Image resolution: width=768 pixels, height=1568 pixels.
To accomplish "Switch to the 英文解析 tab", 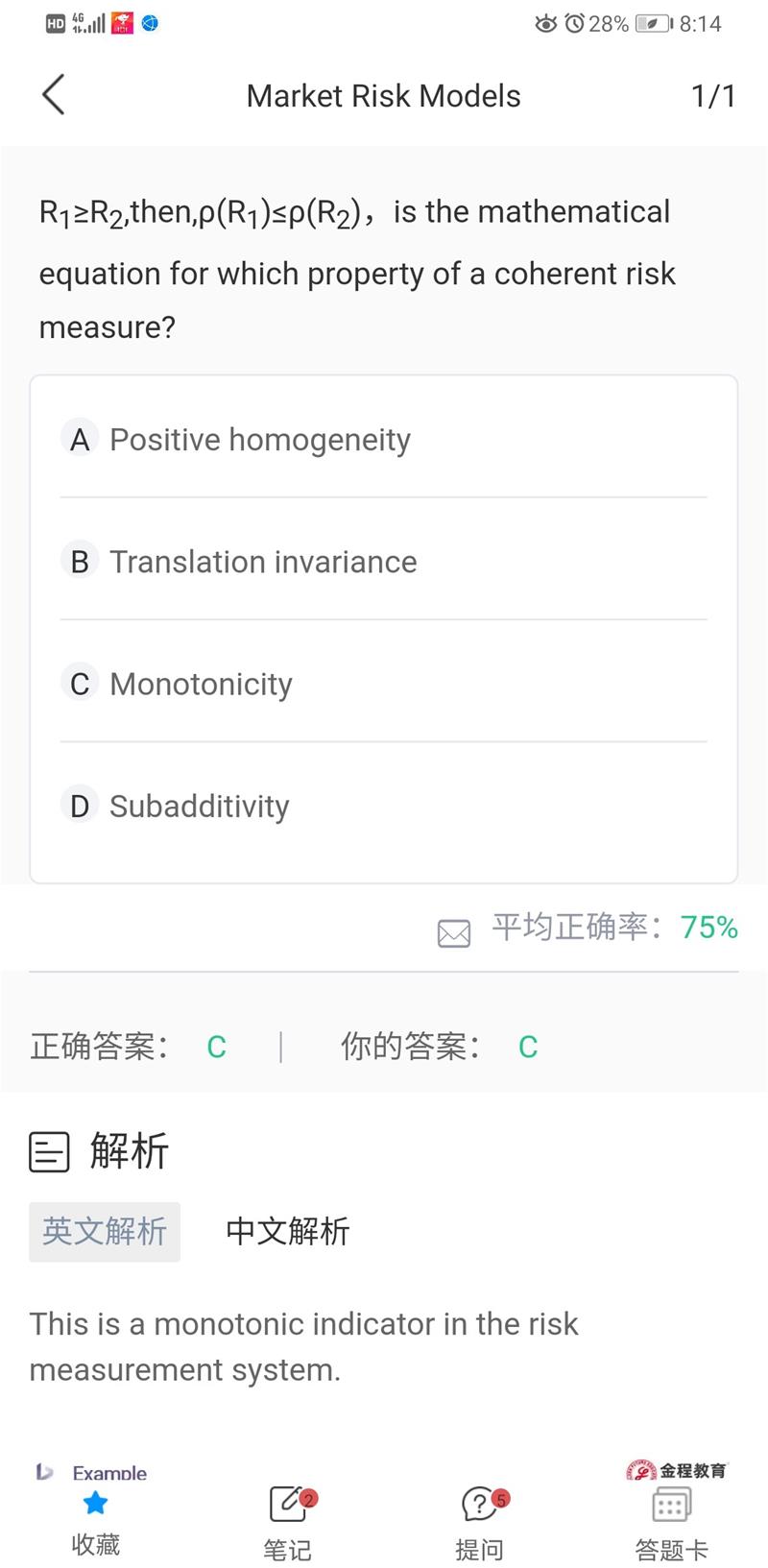I will point(105,1231).
